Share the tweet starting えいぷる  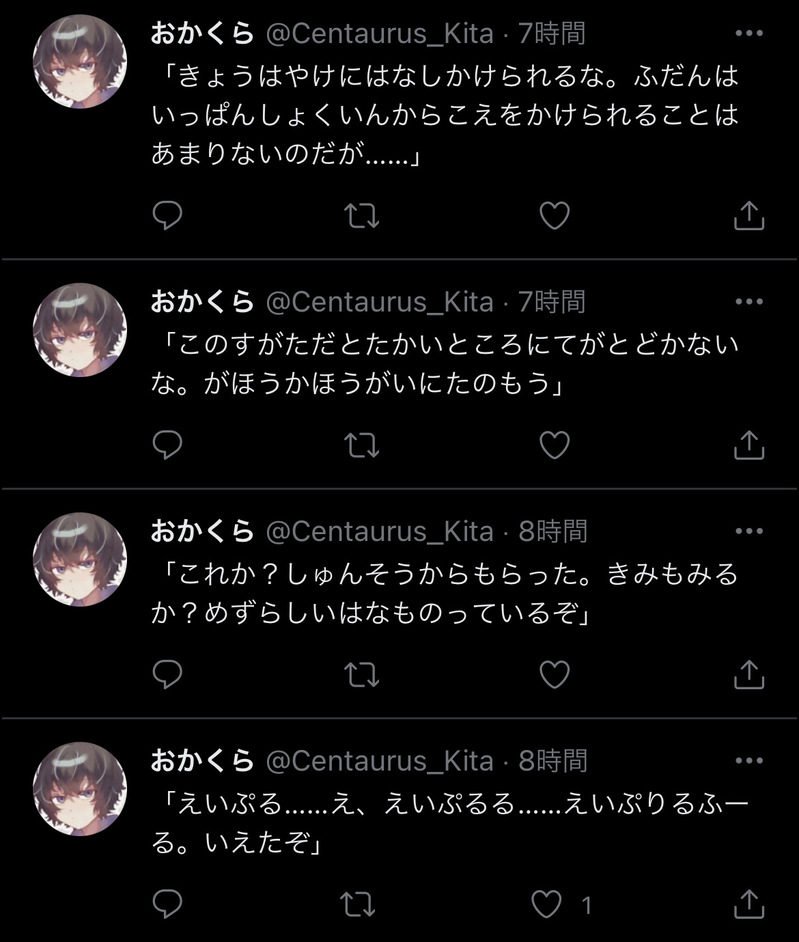749,906
